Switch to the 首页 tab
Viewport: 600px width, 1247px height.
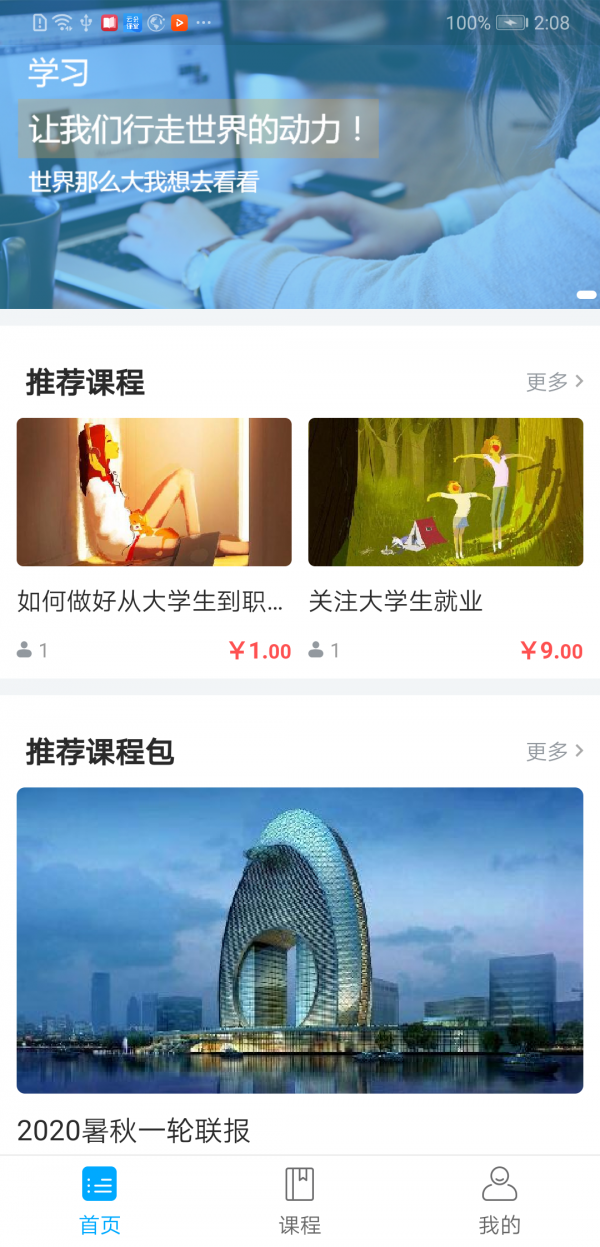(x=100, y=1200)
